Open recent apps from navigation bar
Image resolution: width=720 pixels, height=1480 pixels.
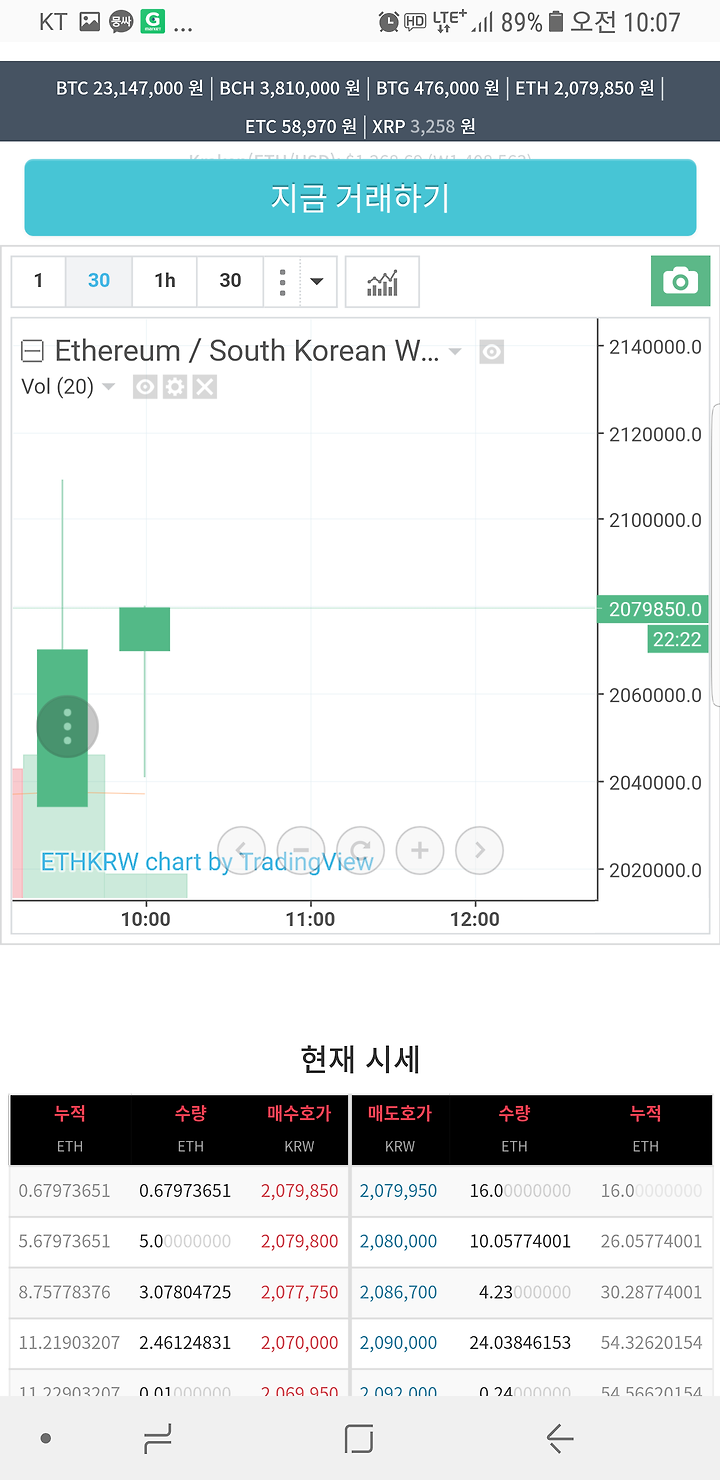(x=158, y=1439)
